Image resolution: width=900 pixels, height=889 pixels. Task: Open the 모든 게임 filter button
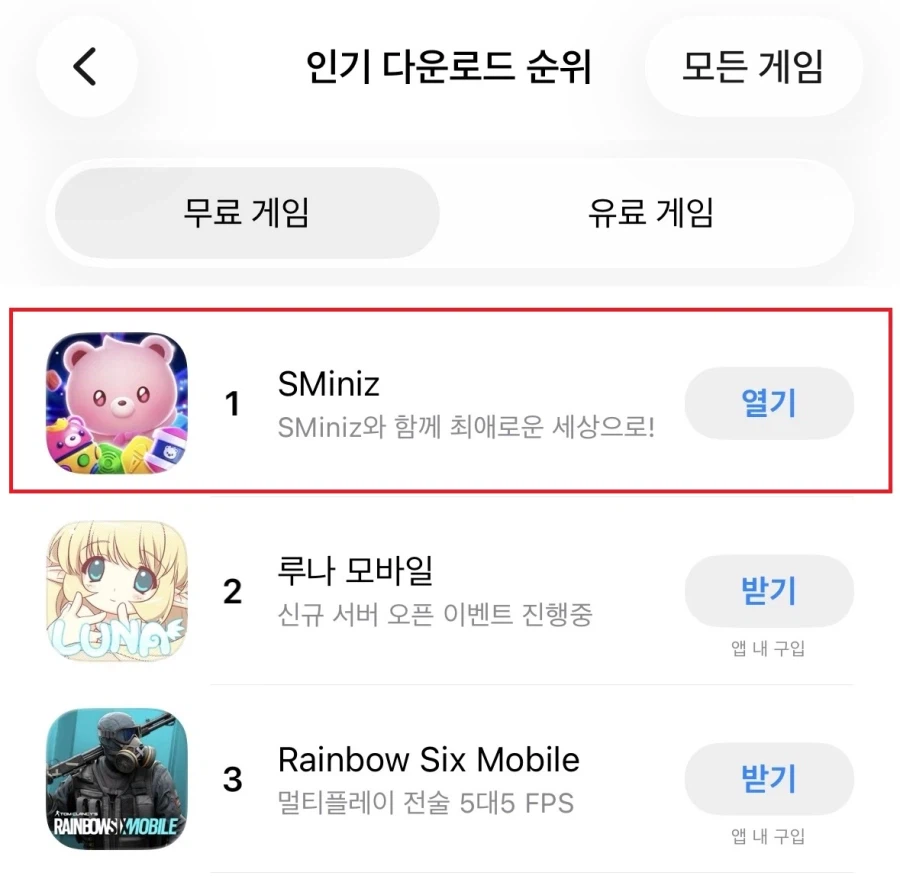coord(753,66)
